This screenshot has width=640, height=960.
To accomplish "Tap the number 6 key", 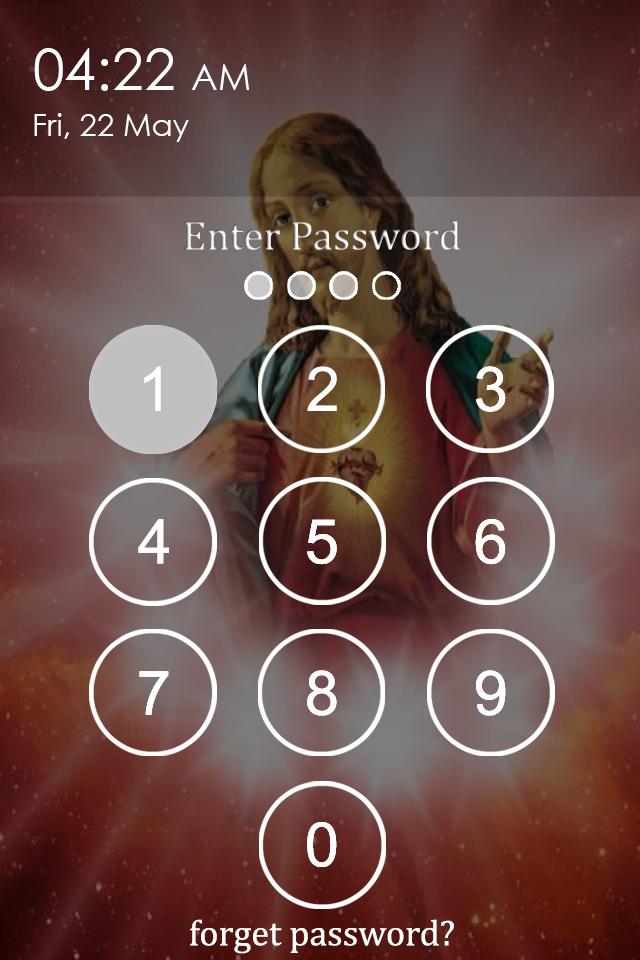I will click(x=490, y=541).
